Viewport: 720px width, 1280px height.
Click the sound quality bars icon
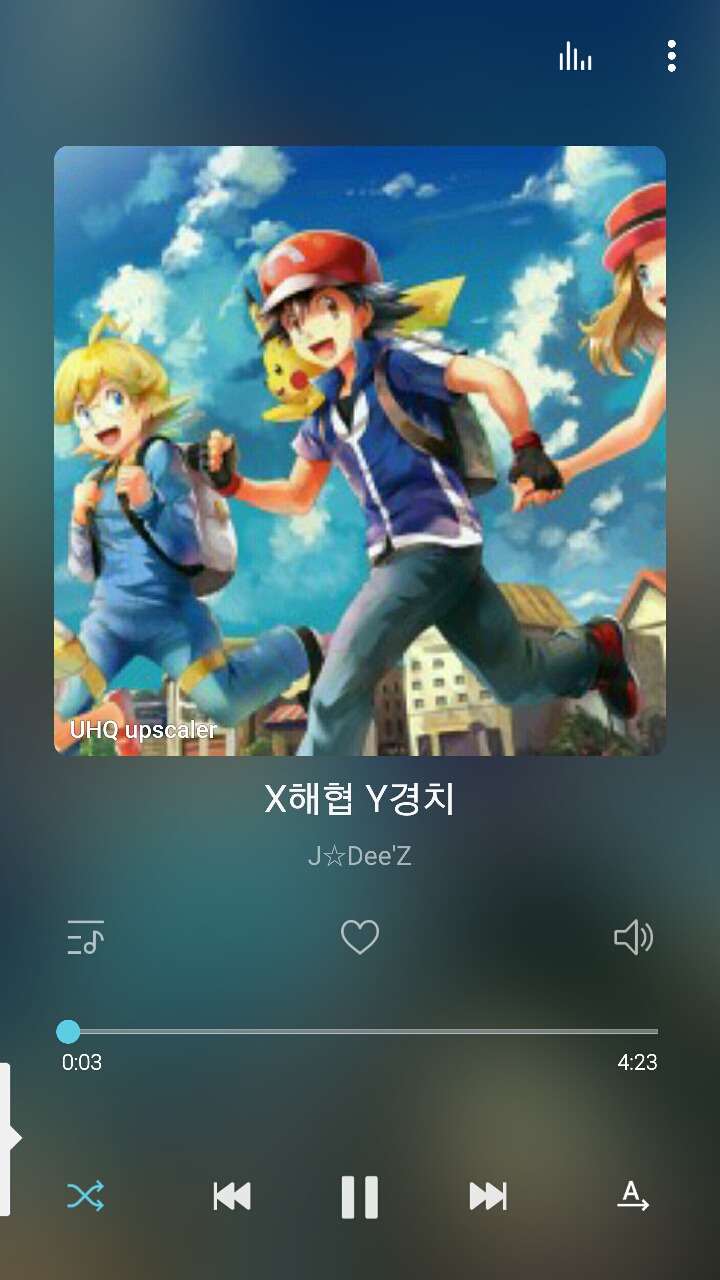pyautogui.click(x=574, y=57)
